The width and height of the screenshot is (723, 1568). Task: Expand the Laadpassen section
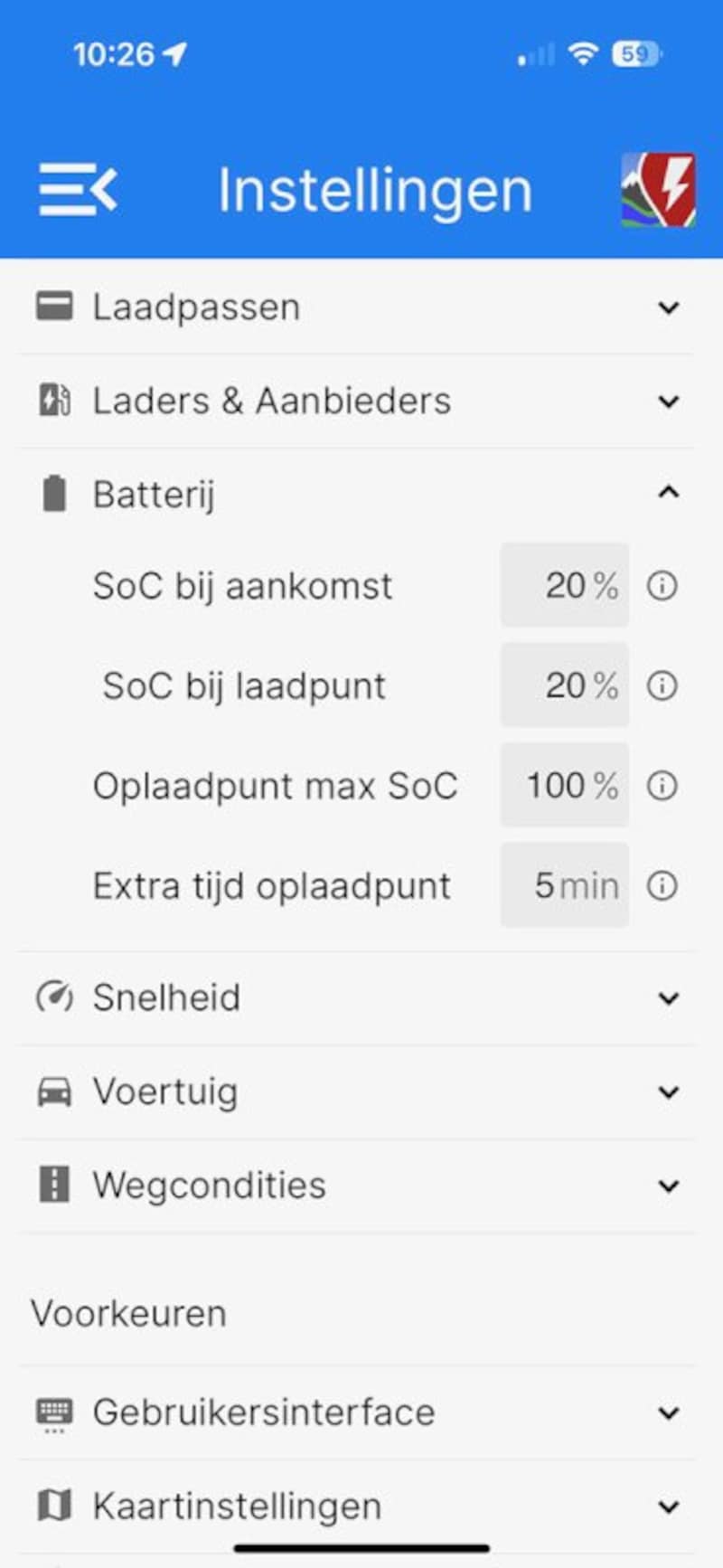click(357, 307)
